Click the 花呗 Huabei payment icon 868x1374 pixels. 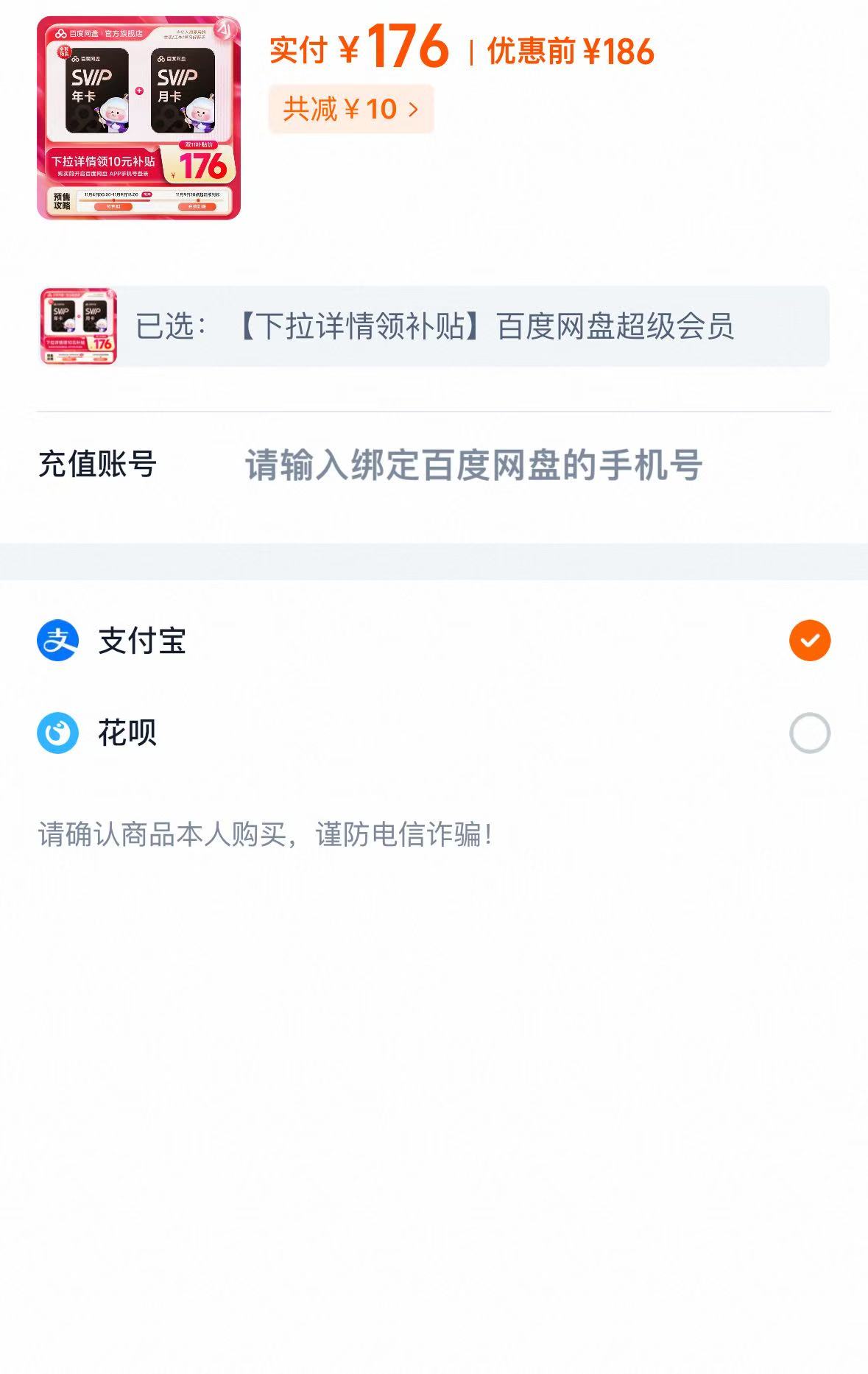point(57,733)
